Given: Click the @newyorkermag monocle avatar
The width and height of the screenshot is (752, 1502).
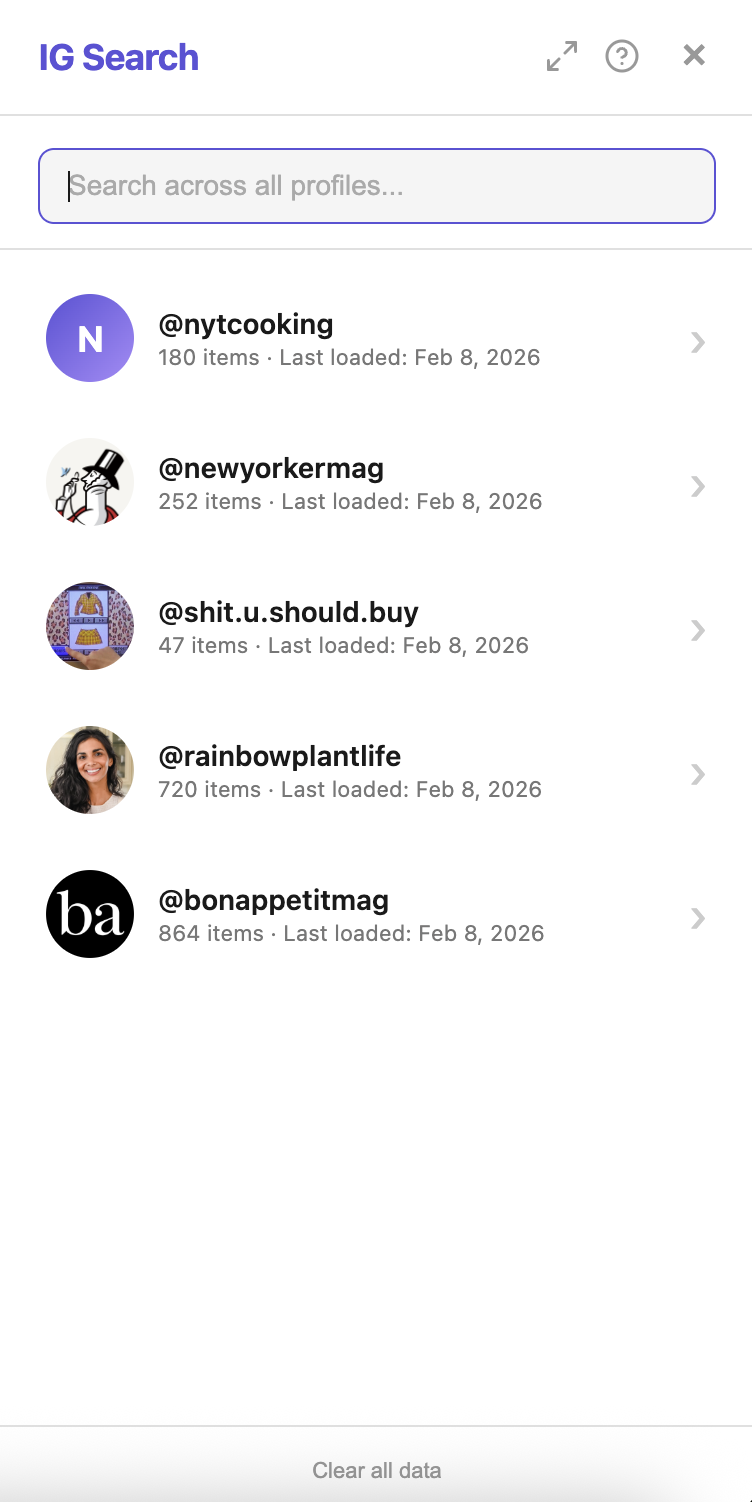Looking at the screenshot, I should click(x=90, y=482).
